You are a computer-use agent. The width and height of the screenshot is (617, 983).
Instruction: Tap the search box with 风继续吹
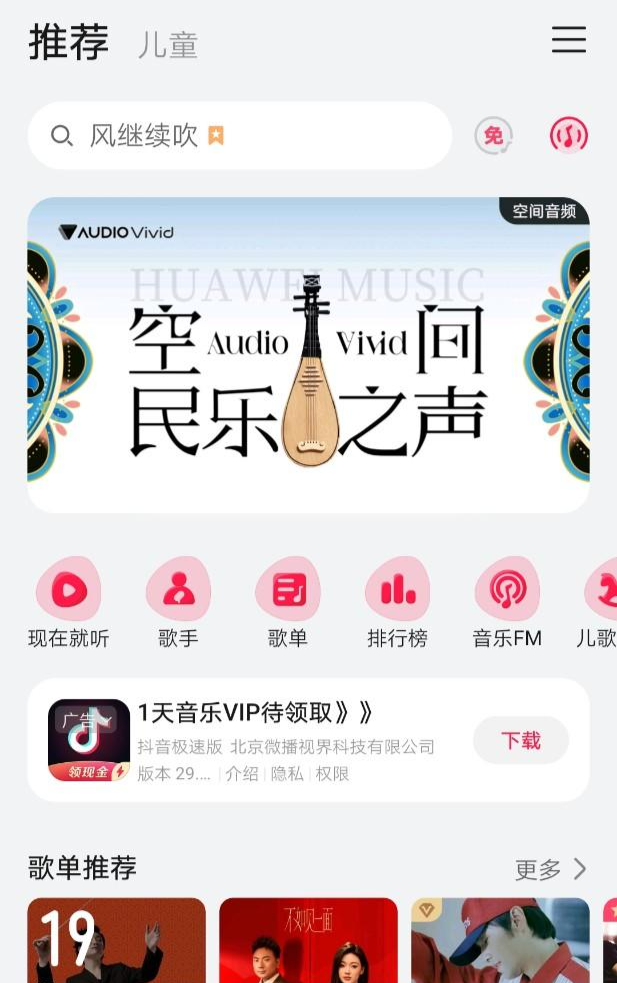coord(240,136)
